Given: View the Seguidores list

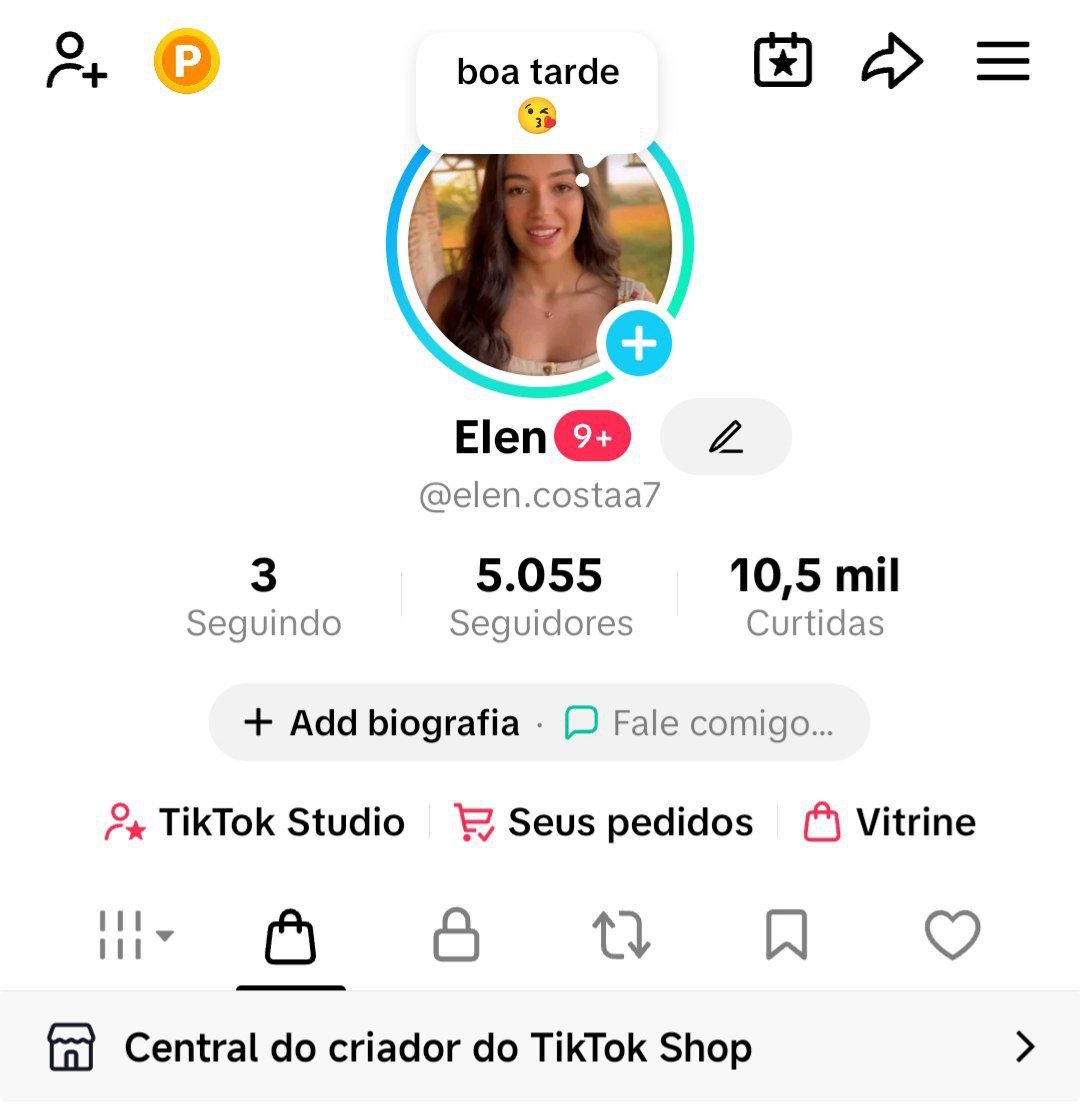Looking at the screenshot, I should click(x=540, y=597).
